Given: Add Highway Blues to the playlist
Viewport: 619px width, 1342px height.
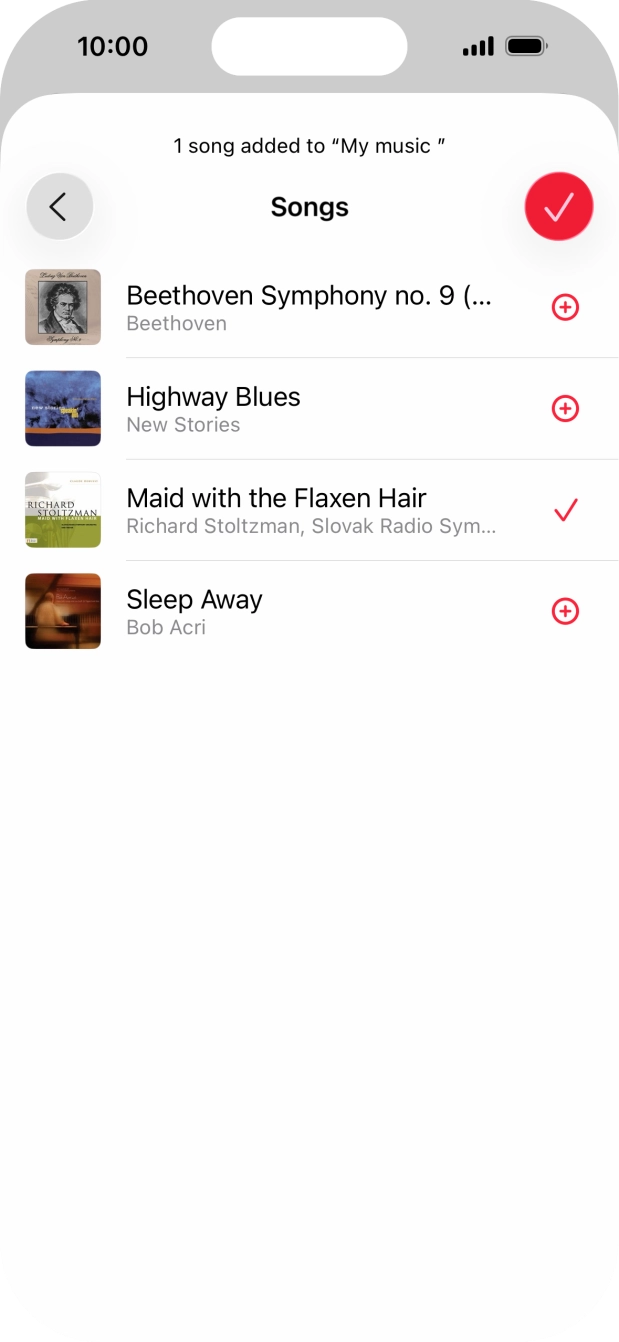Looking at the screenshot, I should point(565,409).
